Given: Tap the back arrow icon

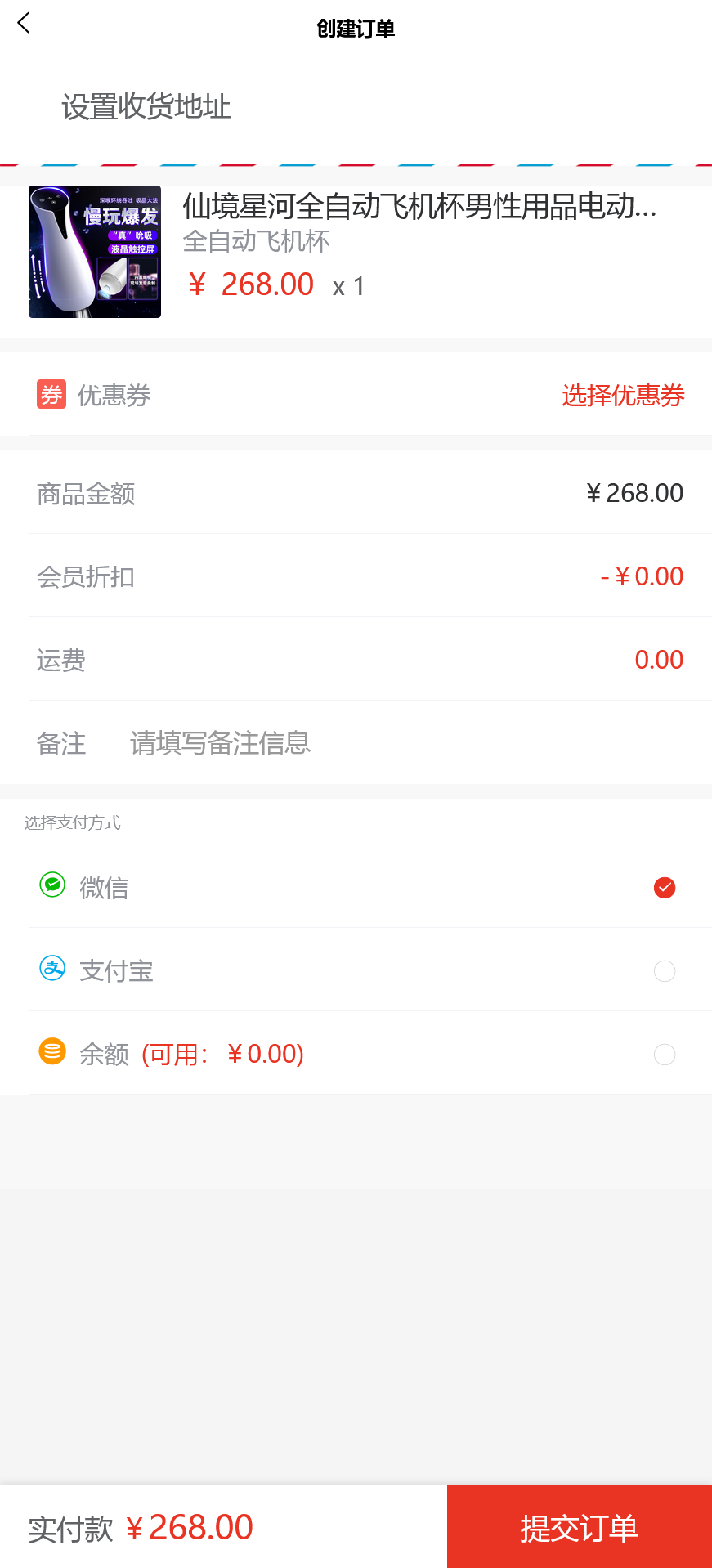Looking at the screenshot, I should click(23, 23).
